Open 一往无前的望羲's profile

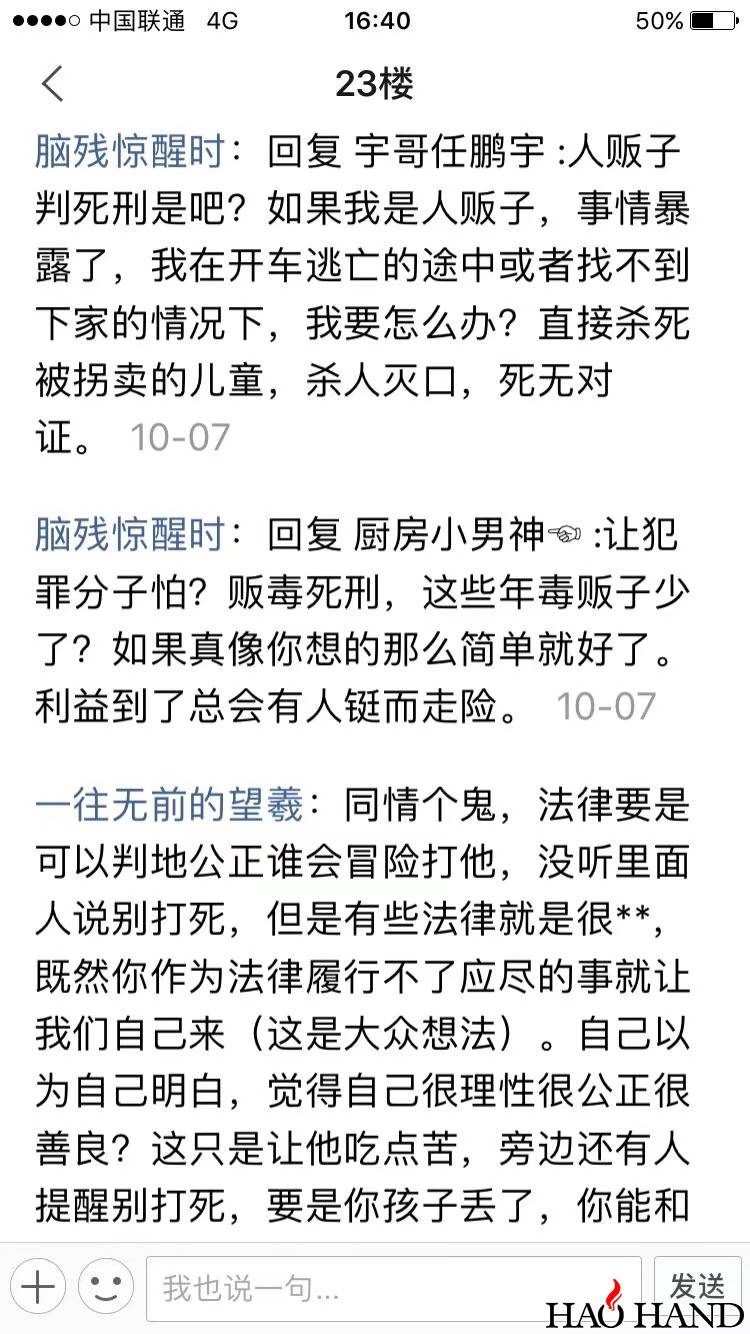(170, 805)
